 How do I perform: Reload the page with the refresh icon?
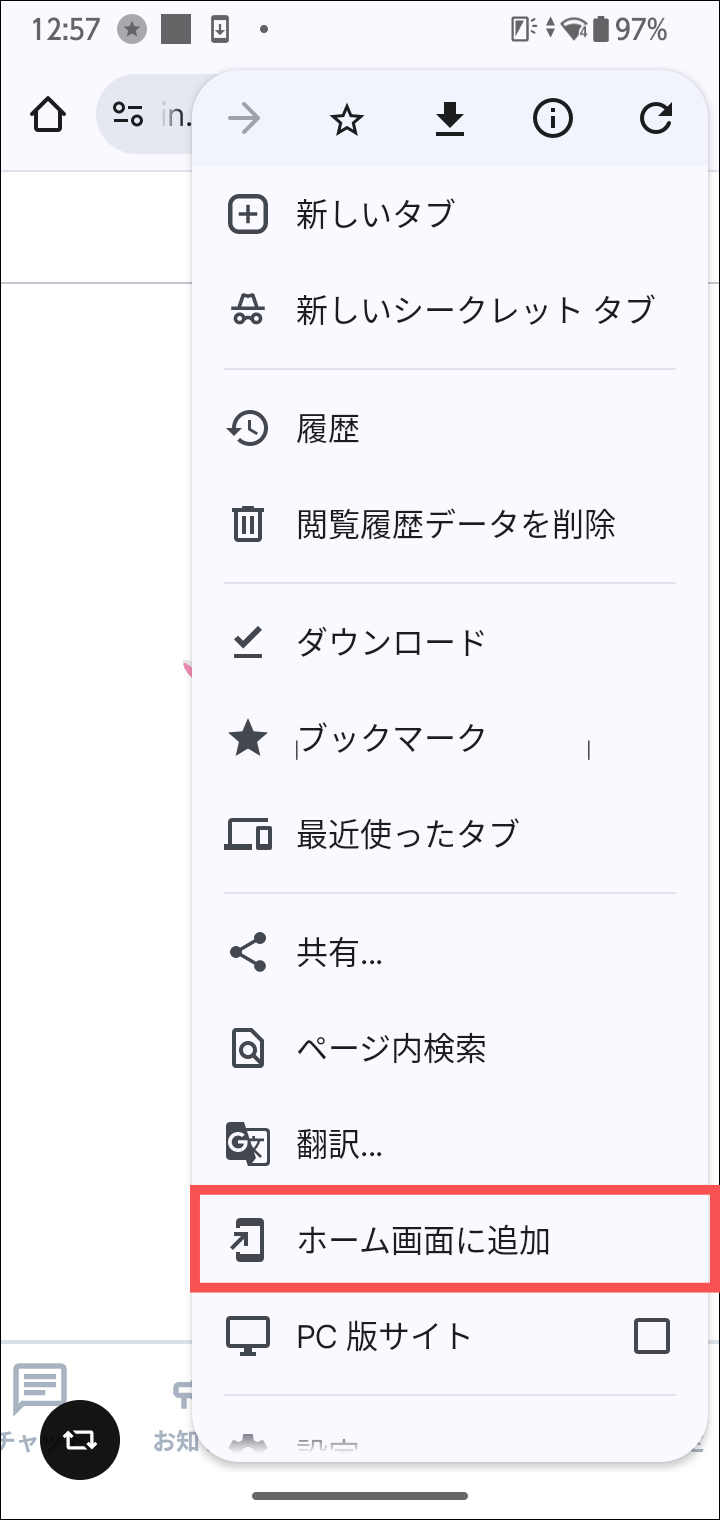[x=655, y=120]
